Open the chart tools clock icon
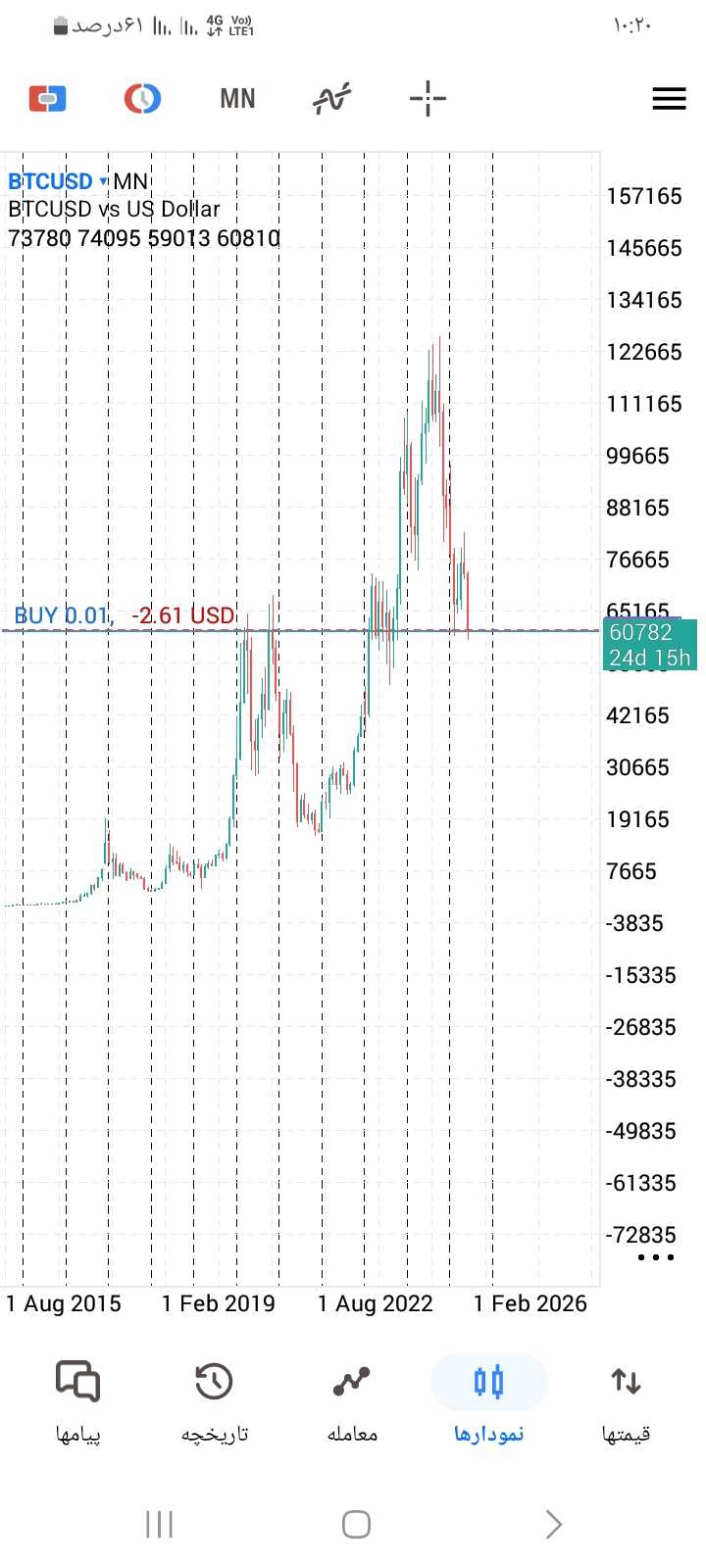Image resolution: width=706 pixels, height=1568 pixels. [142, 99]
